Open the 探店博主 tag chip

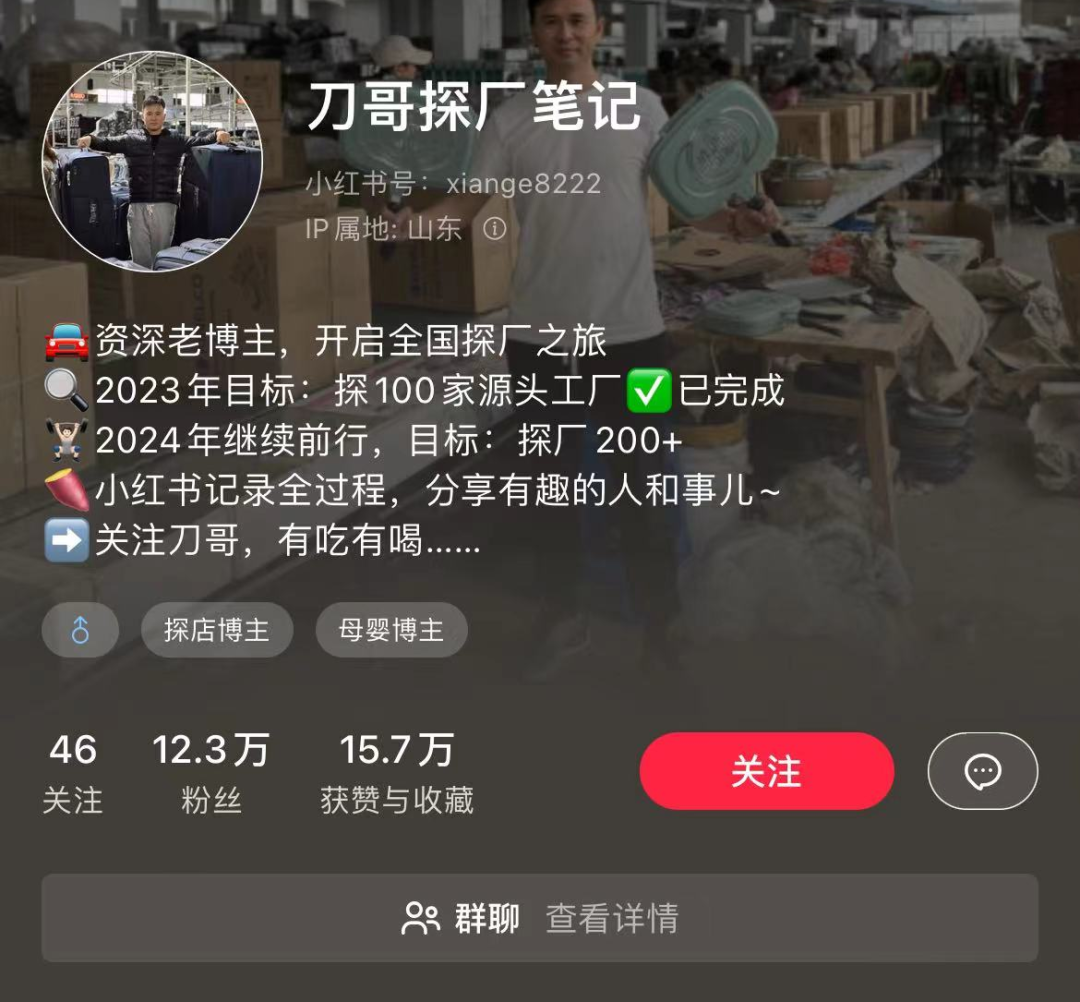point(216,630)
